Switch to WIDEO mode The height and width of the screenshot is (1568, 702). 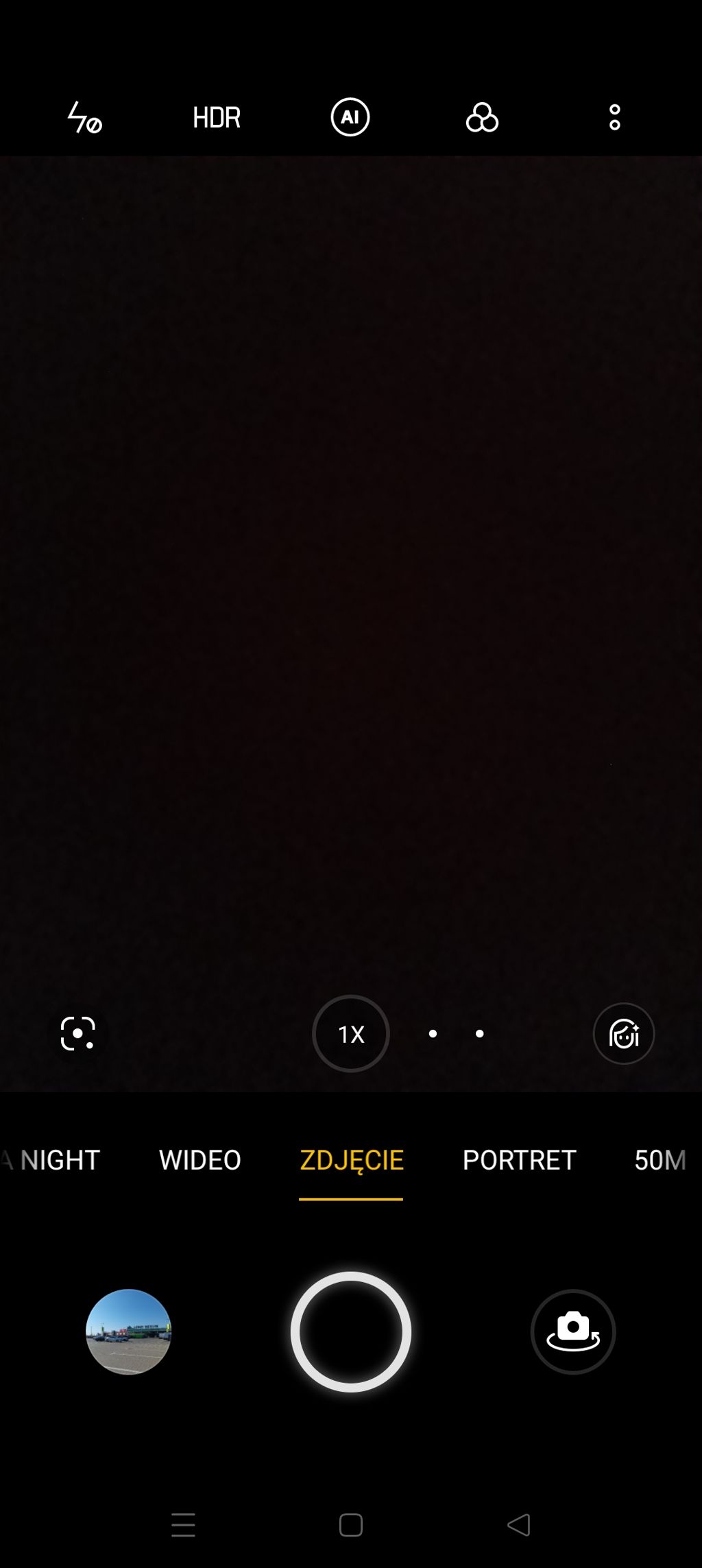(x=199, y=1160)
